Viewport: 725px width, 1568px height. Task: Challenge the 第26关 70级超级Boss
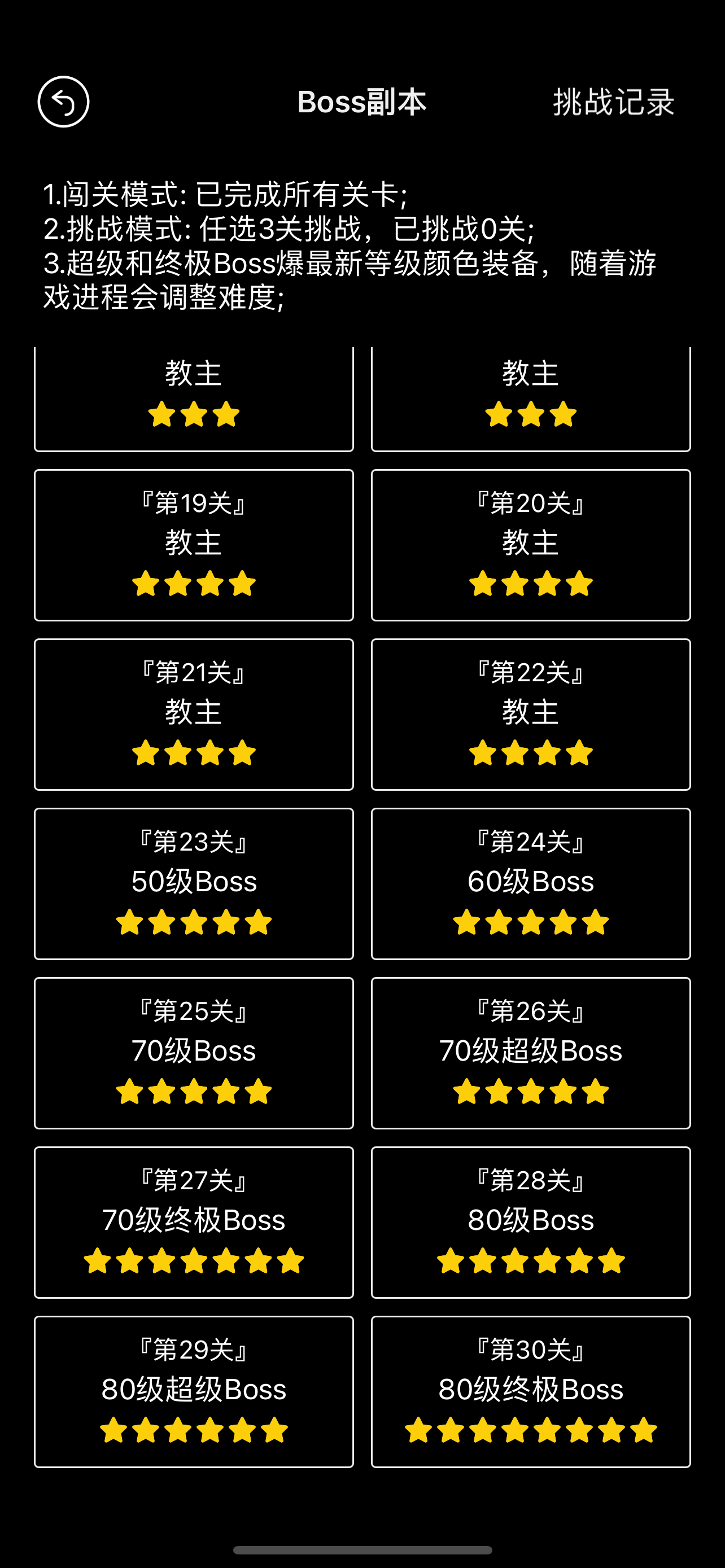point(530,1053)
